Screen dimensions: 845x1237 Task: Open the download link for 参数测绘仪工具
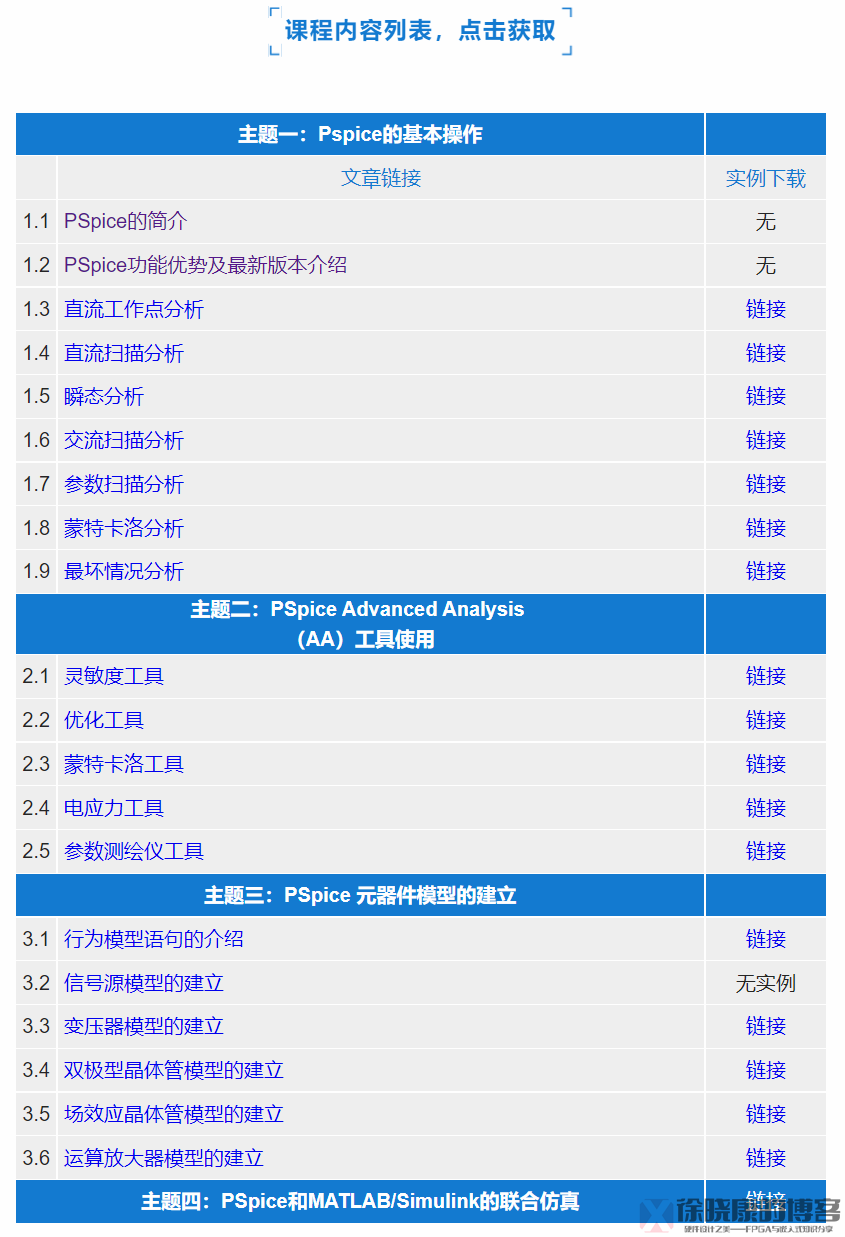[765, 851]
